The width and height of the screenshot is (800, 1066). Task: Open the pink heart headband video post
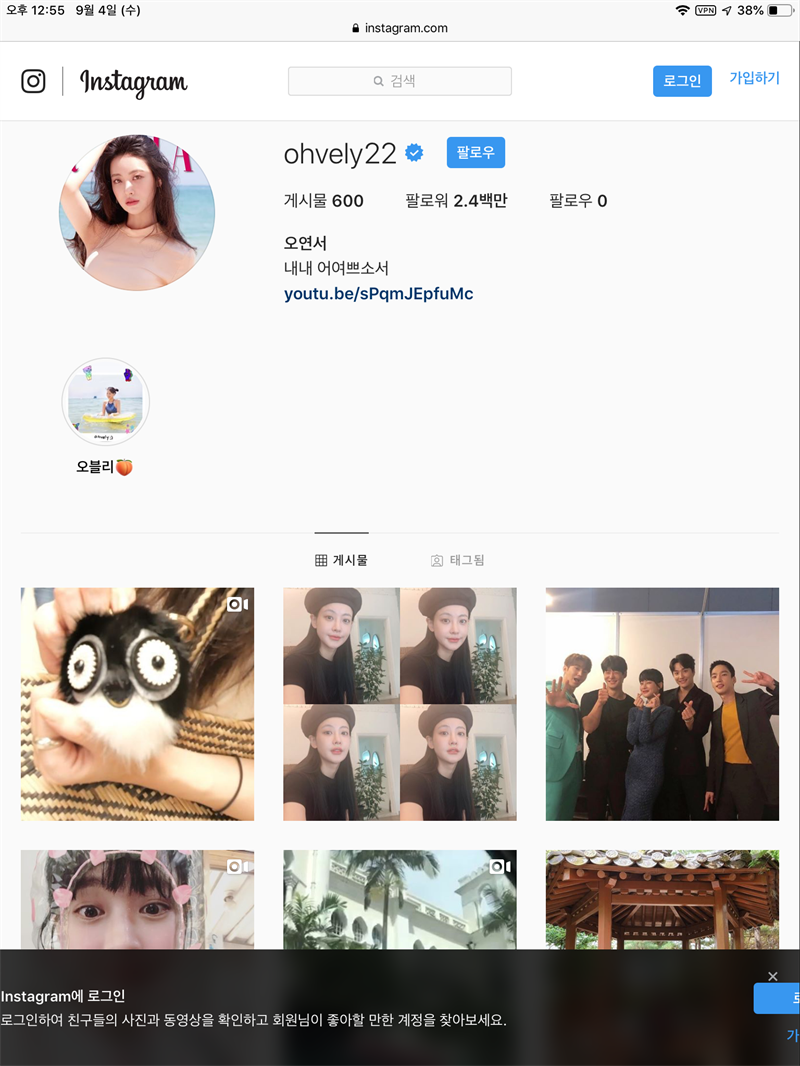[x=137, y=898]
